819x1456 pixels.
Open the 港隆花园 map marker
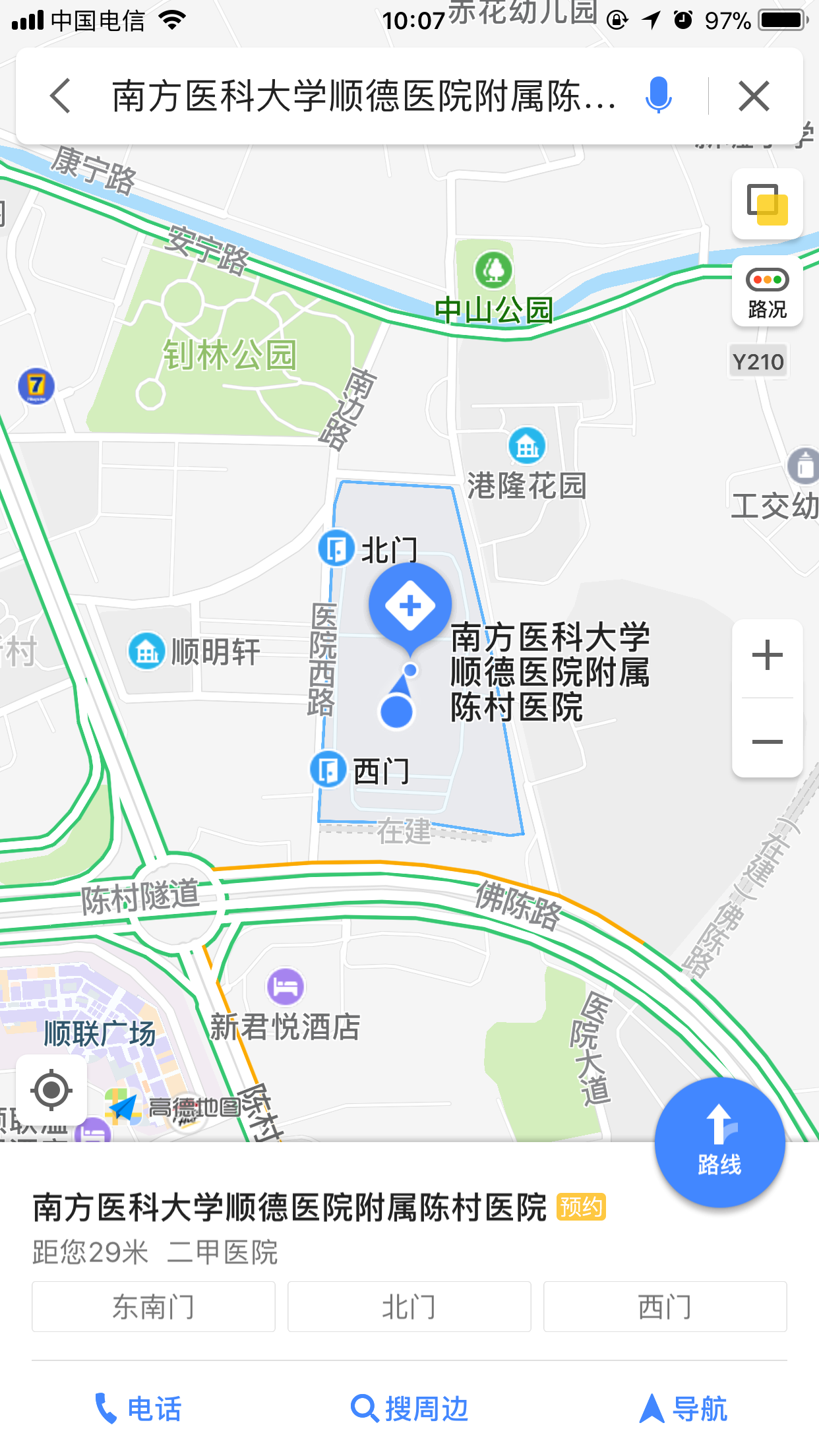coord(527,446)
